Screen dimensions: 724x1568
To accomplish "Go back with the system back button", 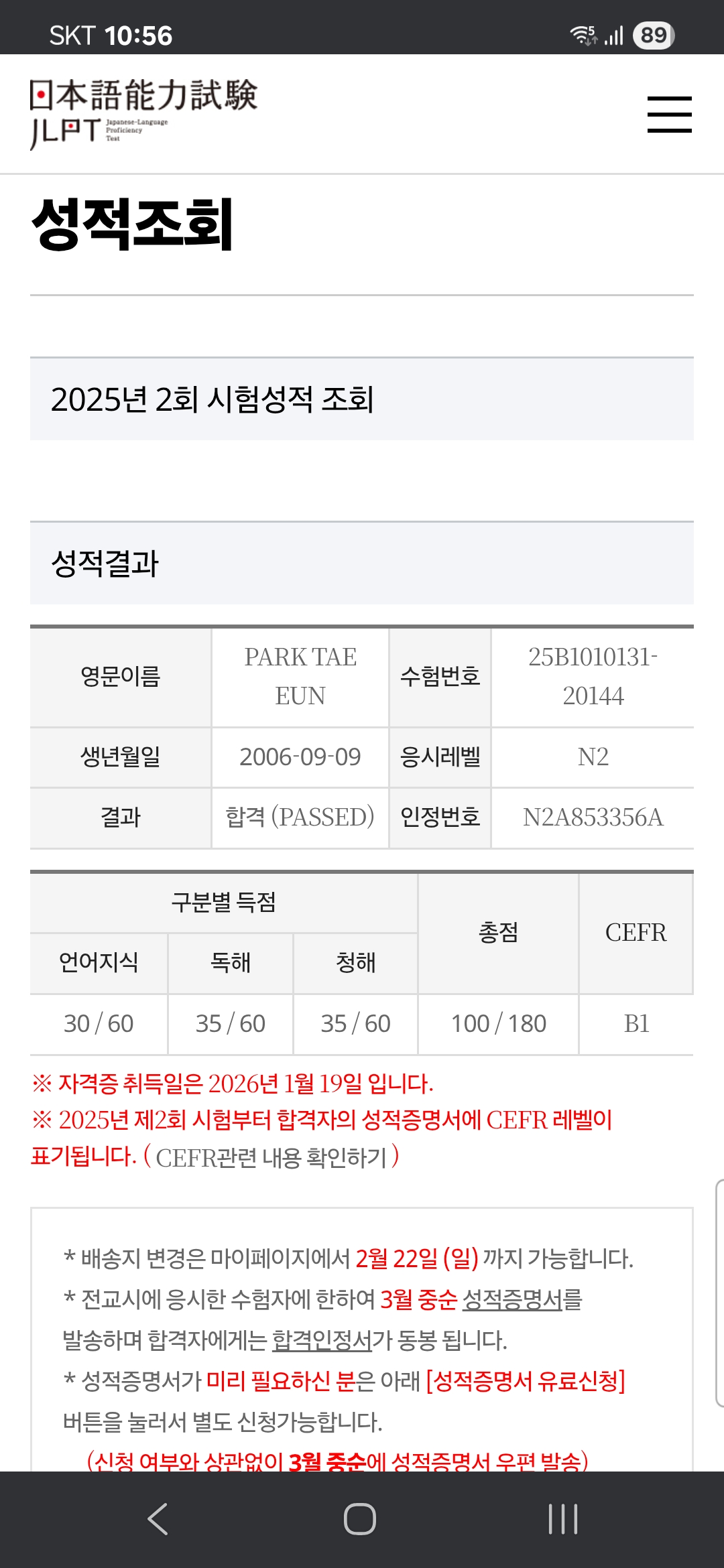I will [x=158, y=1518].
